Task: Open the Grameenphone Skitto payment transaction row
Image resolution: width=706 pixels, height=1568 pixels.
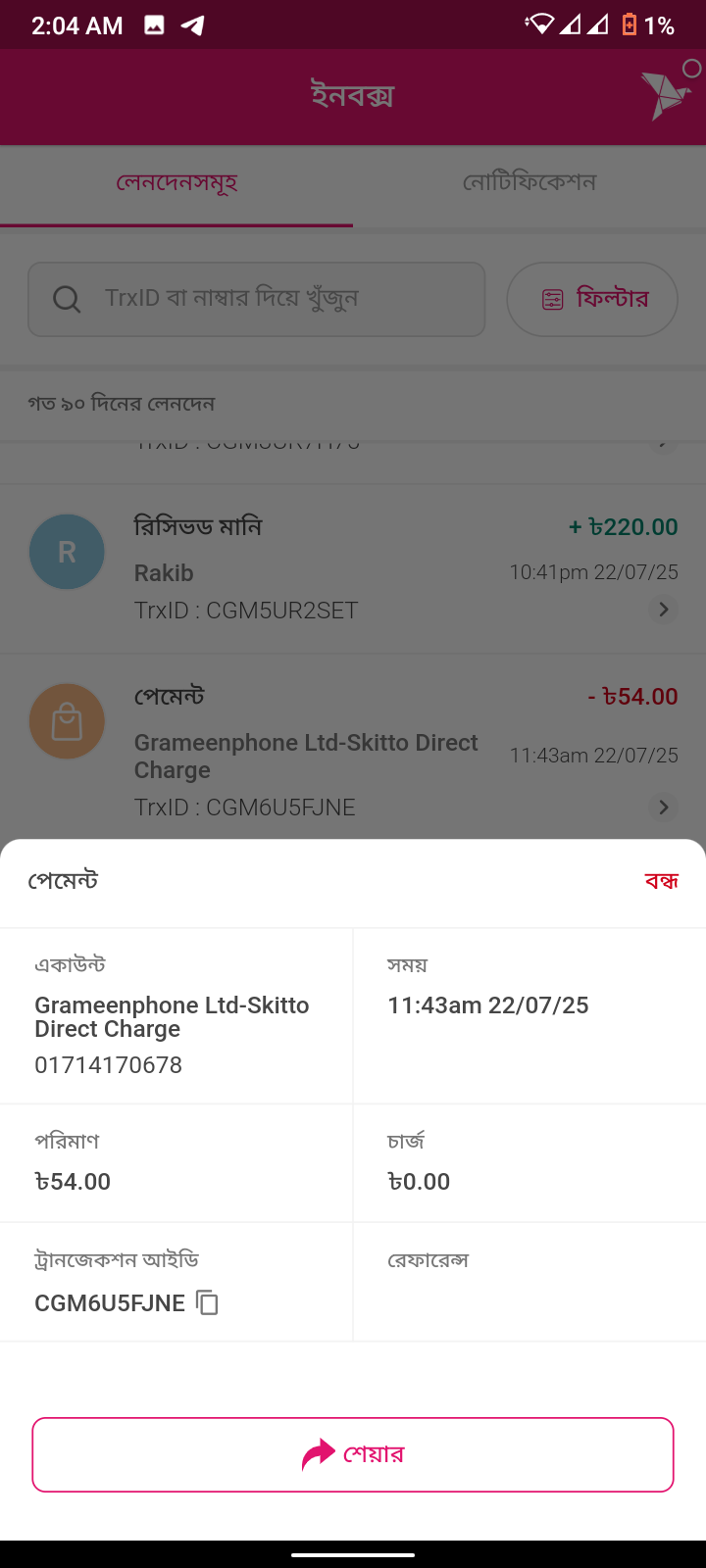Action: click(x=353, y=751)
